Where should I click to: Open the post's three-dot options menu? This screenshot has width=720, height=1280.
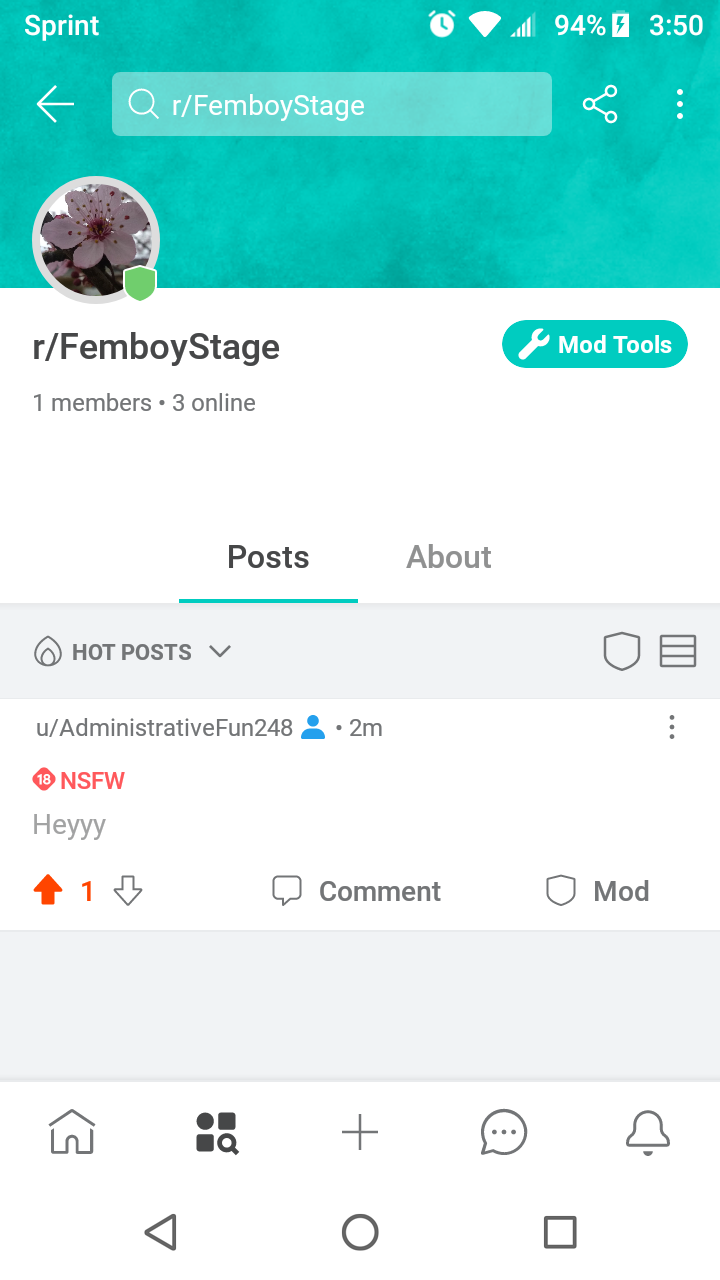[x=671, y=727]
